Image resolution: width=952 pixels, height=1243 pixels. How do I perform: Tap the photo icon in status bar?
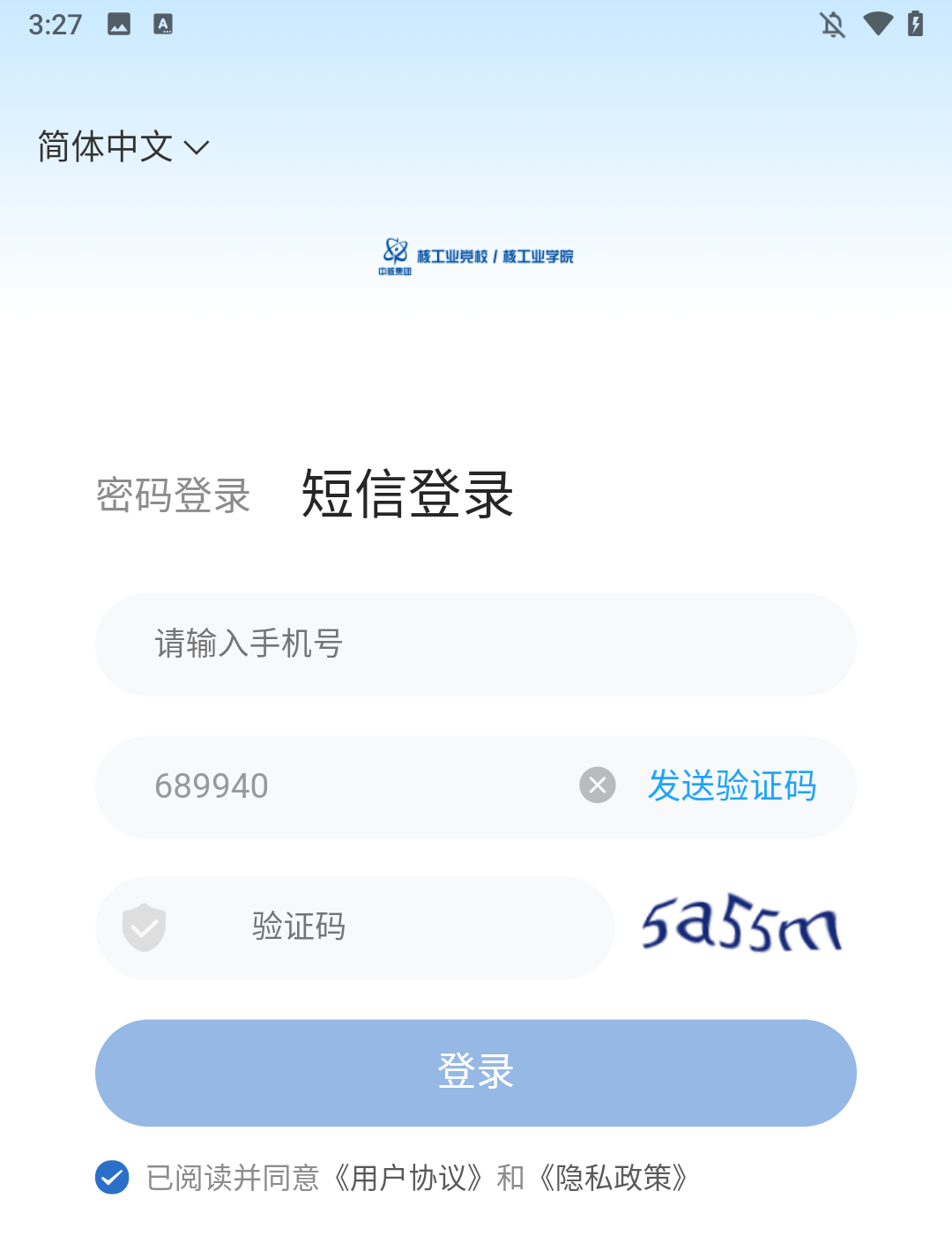[120, 25]
